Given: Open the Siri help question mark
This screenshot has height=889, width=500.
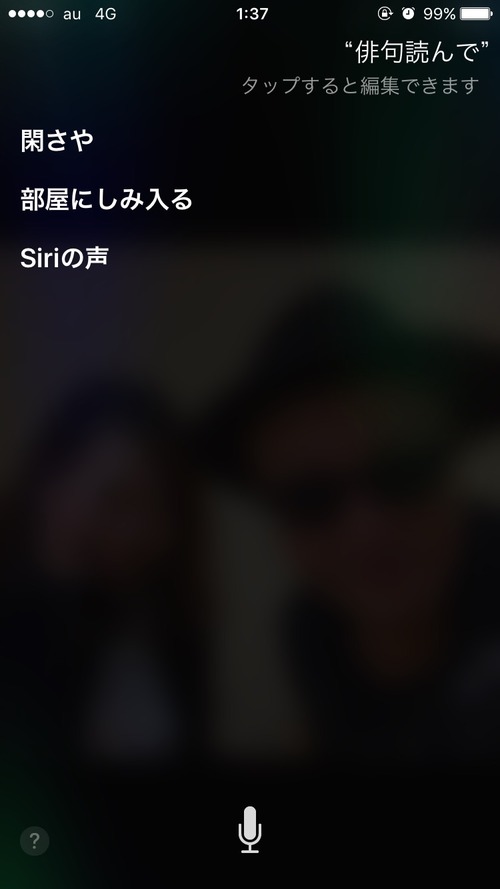Looking at the screenshot, I should (x=35, y=840).
